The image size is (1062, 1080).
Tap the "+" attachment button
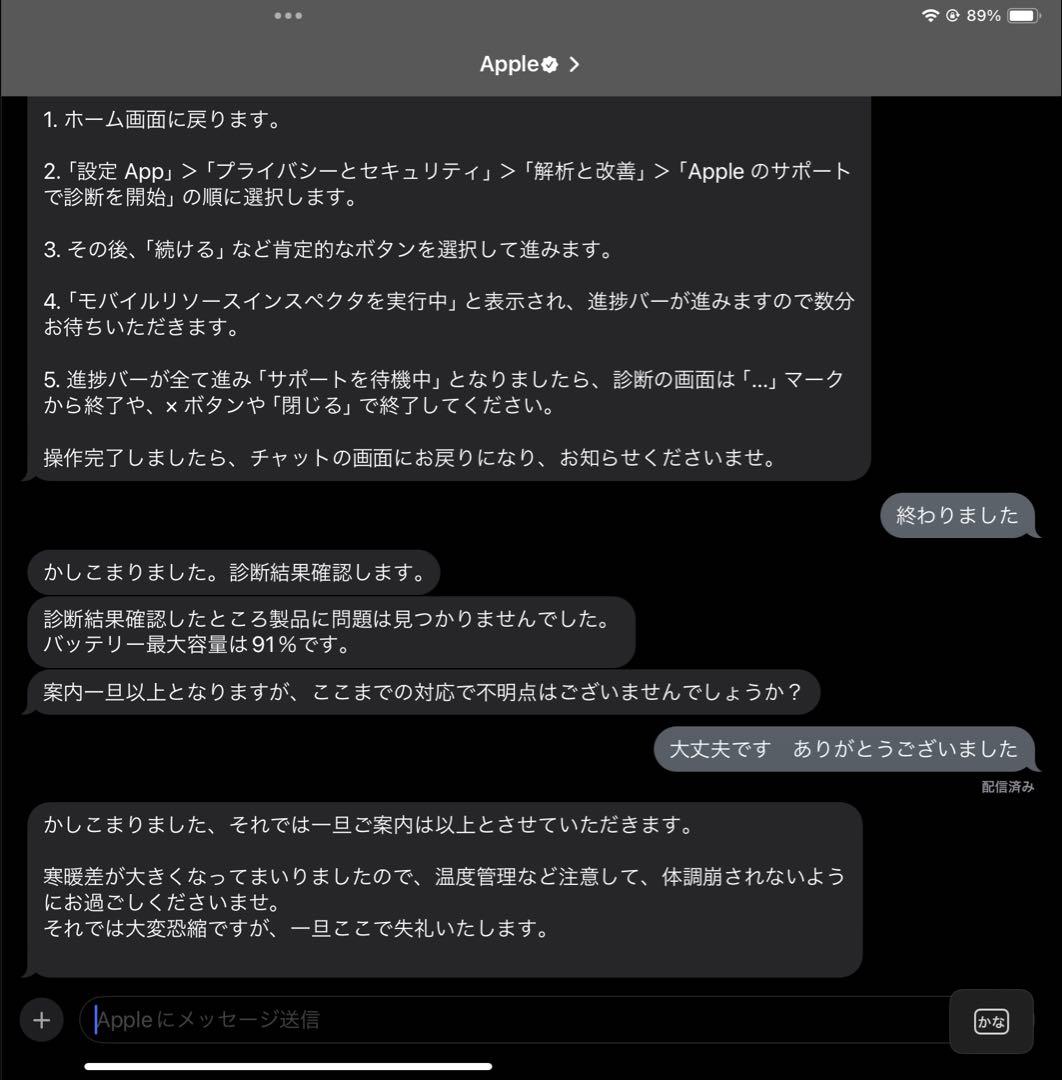(x=41, y=1019)
